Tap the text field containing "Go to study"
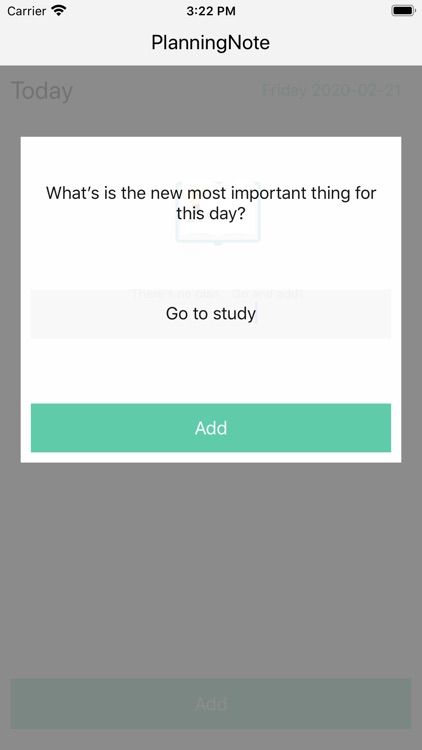 211,314
